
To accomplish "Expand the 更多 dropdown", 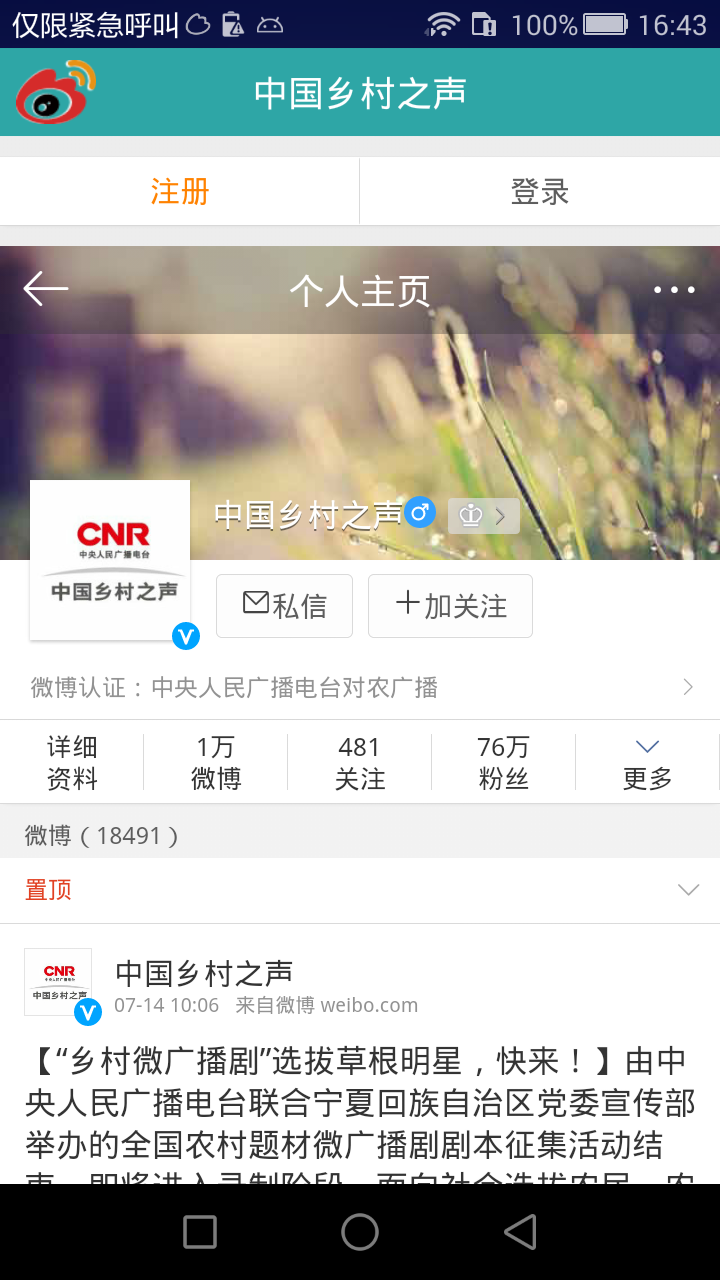I will coord(647,762).
